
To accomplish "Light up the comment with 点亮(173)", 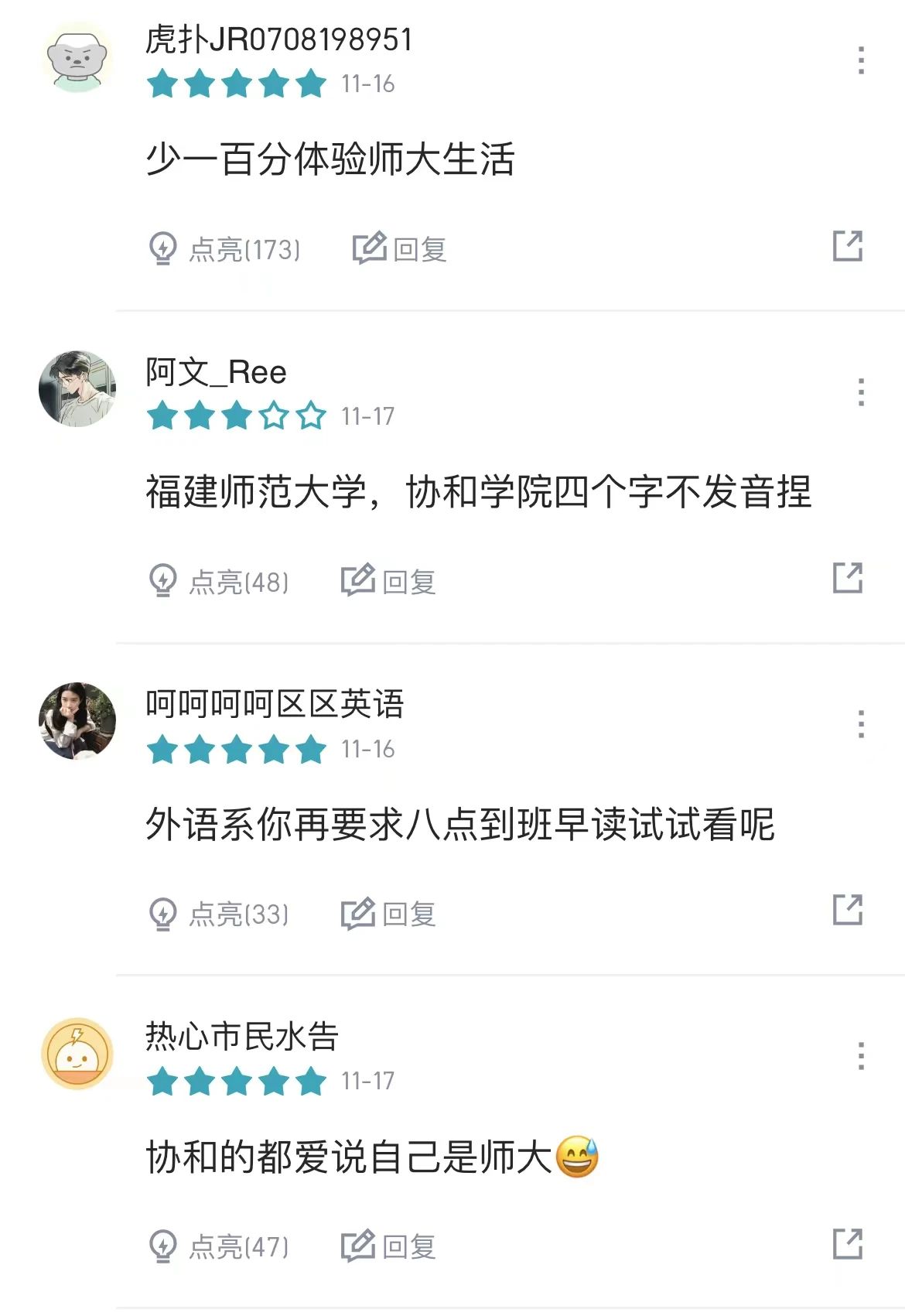I will [x=224, y=249].
